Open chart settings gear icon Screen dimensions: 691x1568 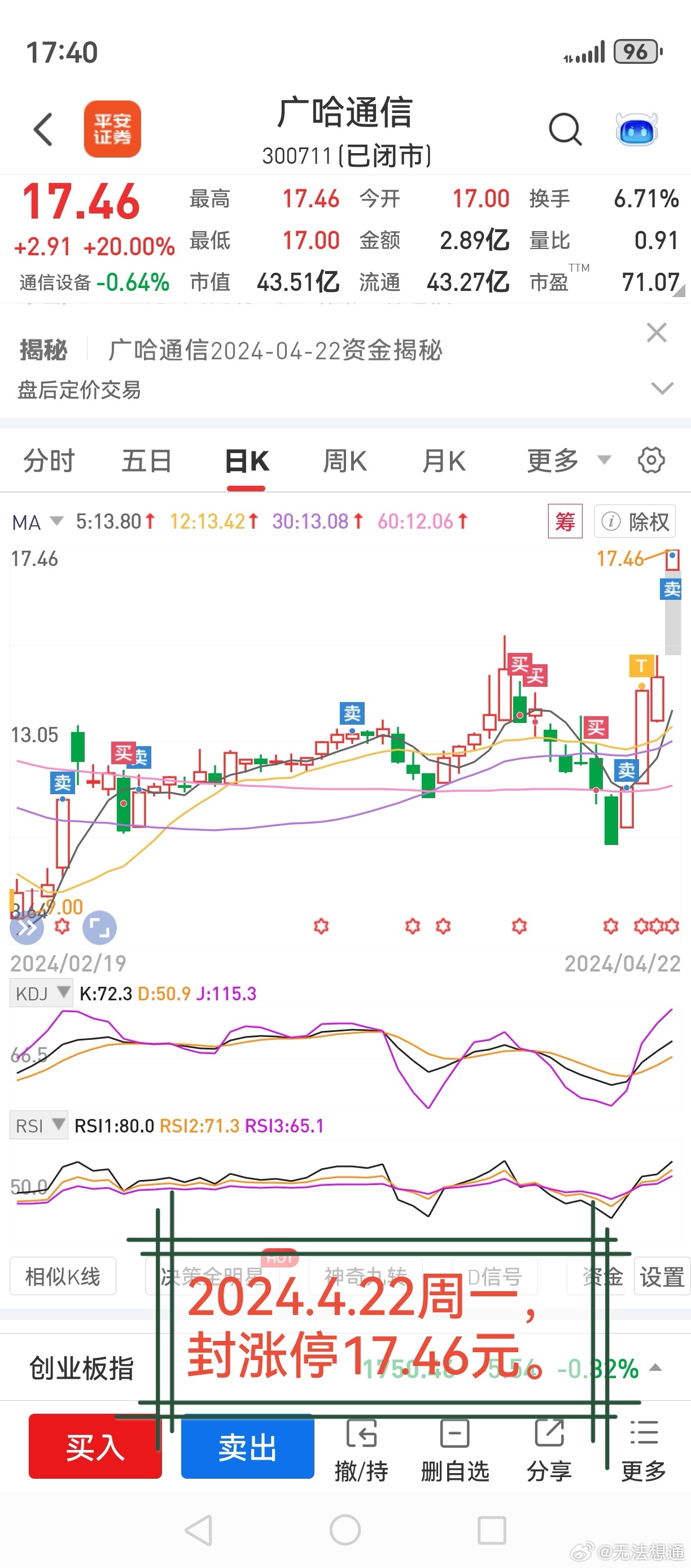[651, 460]
